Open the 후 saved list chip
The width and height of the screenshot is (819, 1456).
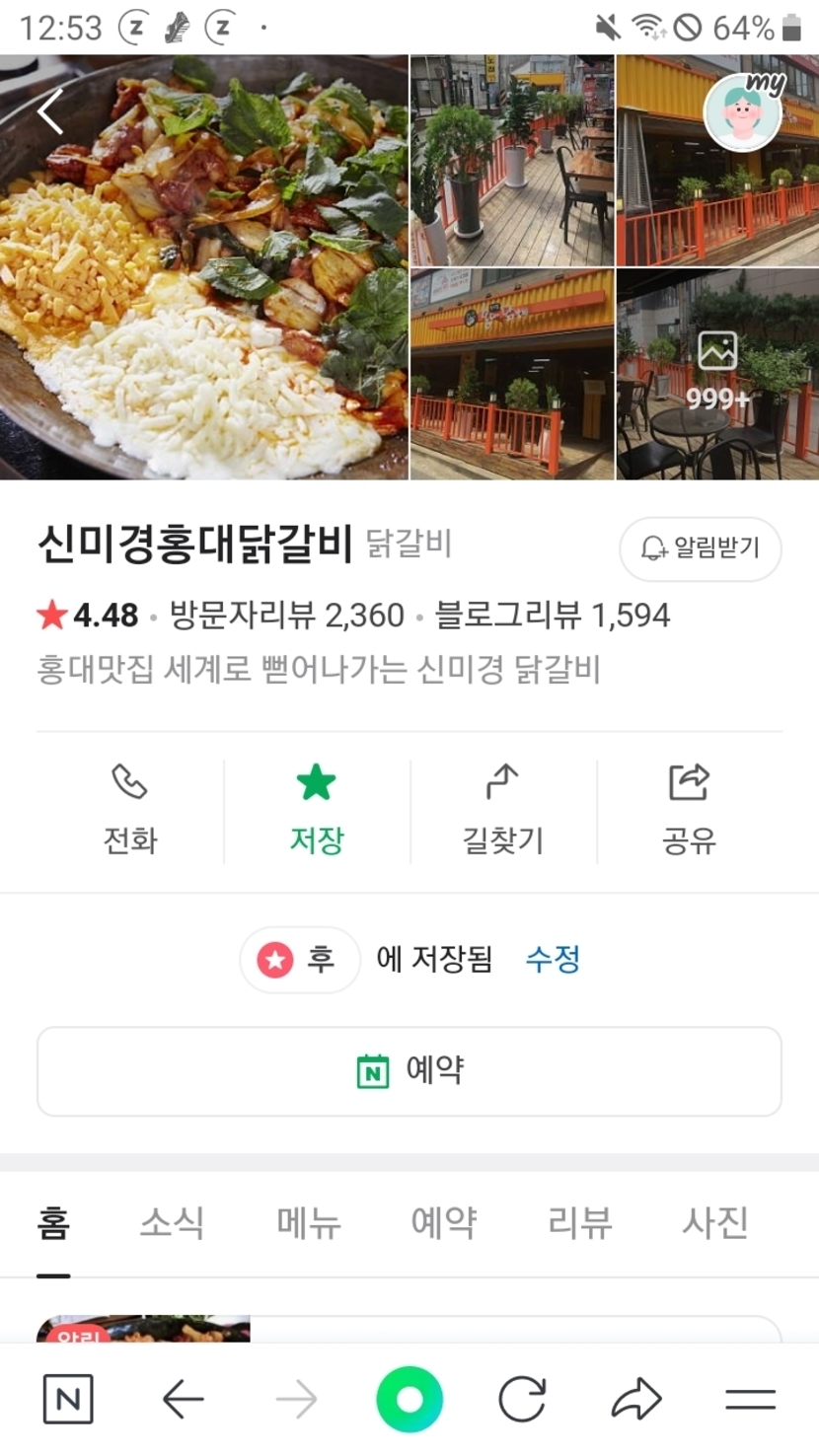[299, 959]
